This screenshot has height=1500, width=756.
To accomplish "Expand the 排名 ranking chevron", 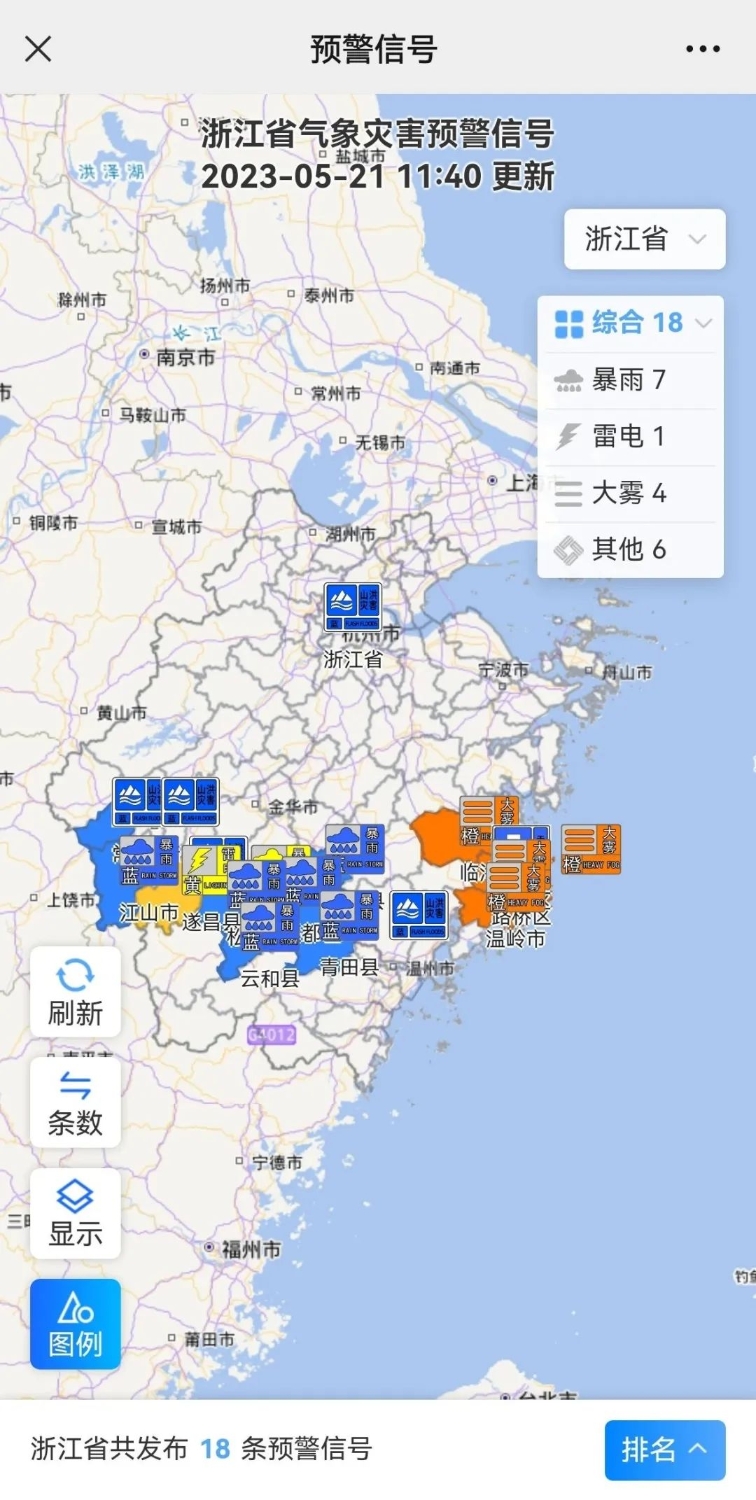I will click(x=695, y=1450).
